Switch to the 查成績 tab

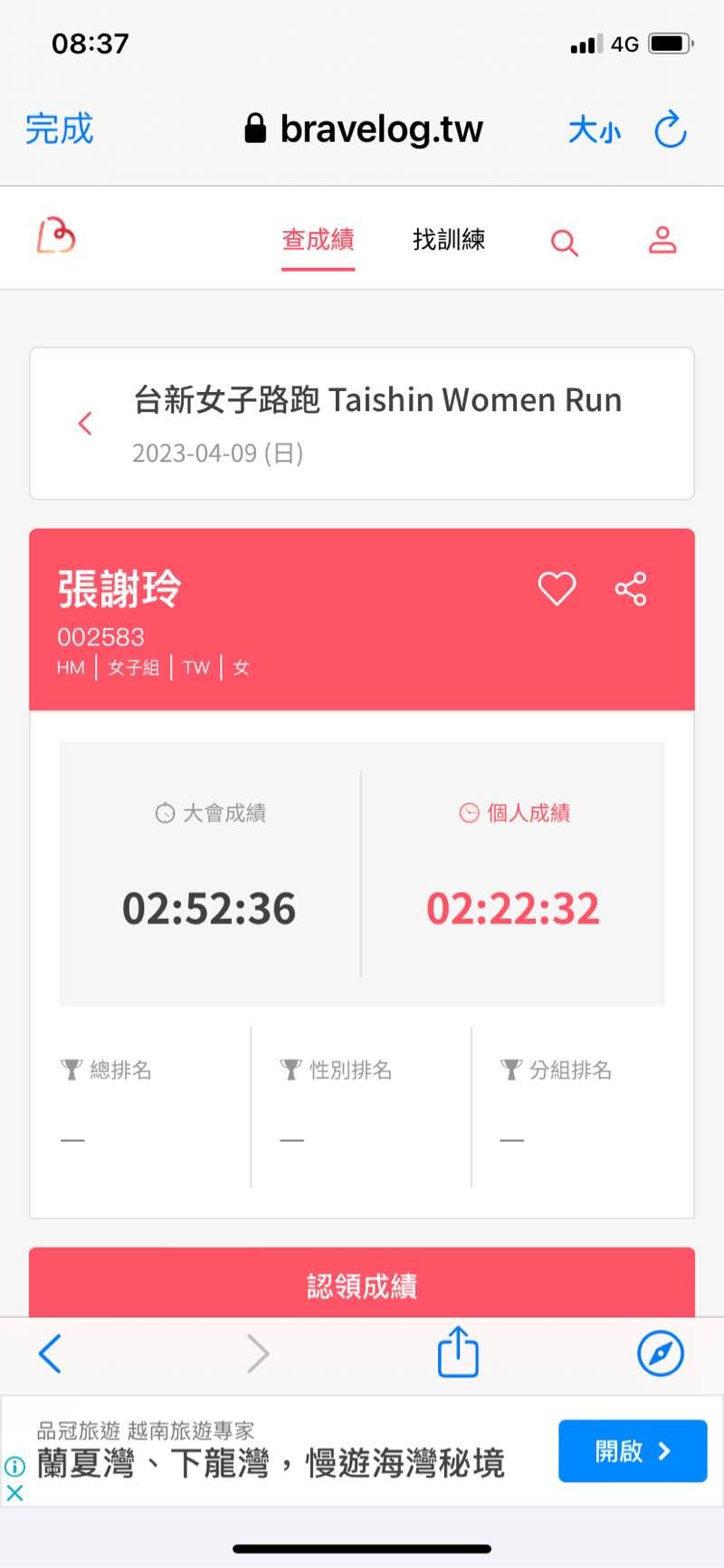pyautogui.click(x=318, y=240)
